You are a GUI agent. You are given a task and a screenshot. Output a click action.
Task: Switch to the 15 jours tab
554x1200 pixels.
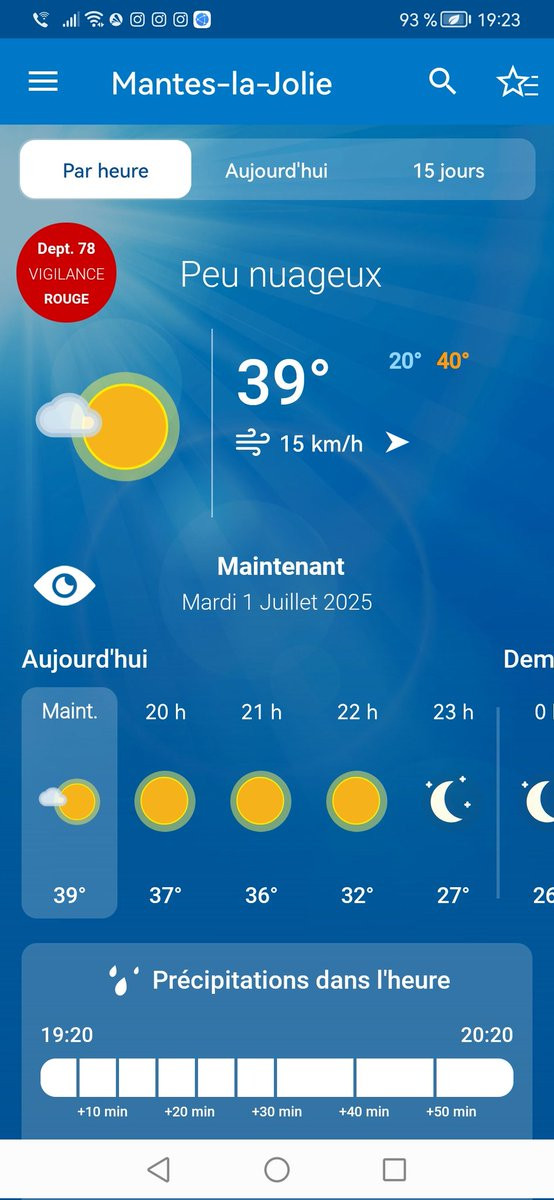448,170
